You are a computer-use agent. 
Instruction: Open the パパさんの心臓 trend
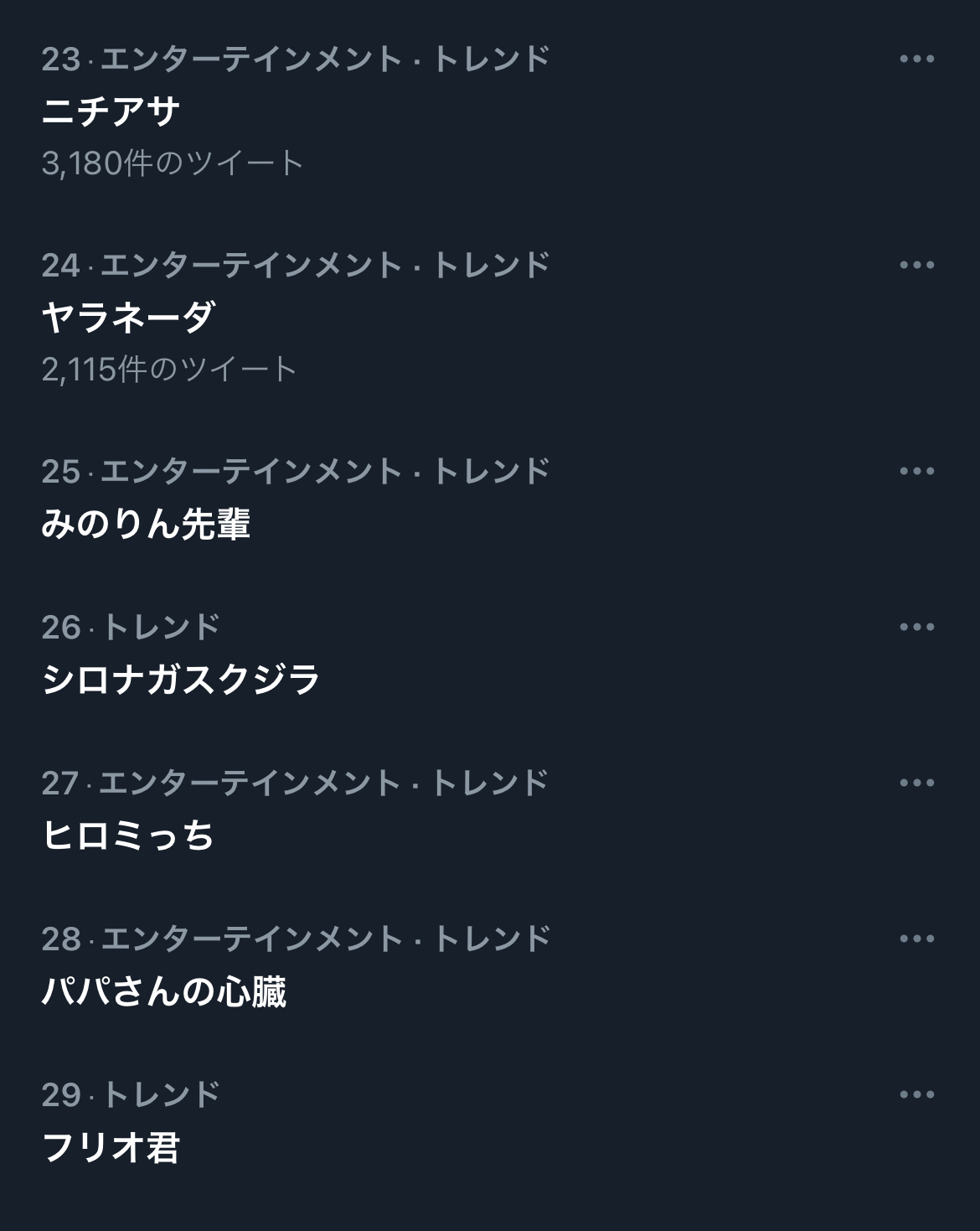click(x=164, y=991)
